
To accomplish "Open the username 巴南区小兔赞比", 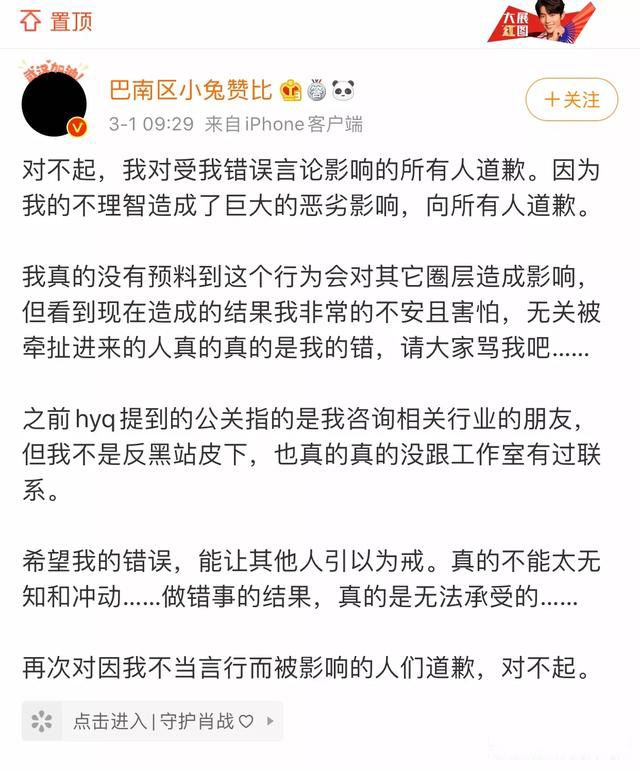I will pos(190,91).
